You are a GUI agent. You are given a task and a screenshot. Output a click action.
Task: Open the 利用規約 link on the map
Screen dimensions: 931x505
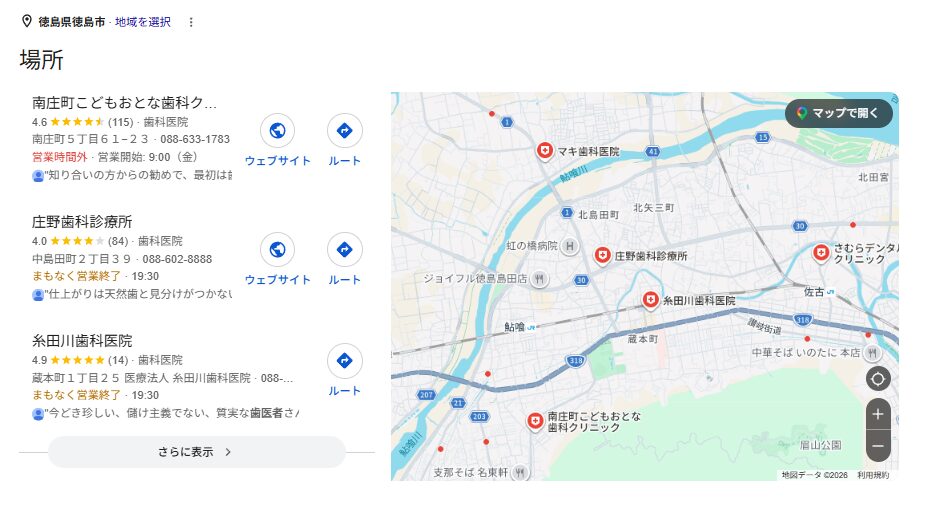[x=872, y=475]
